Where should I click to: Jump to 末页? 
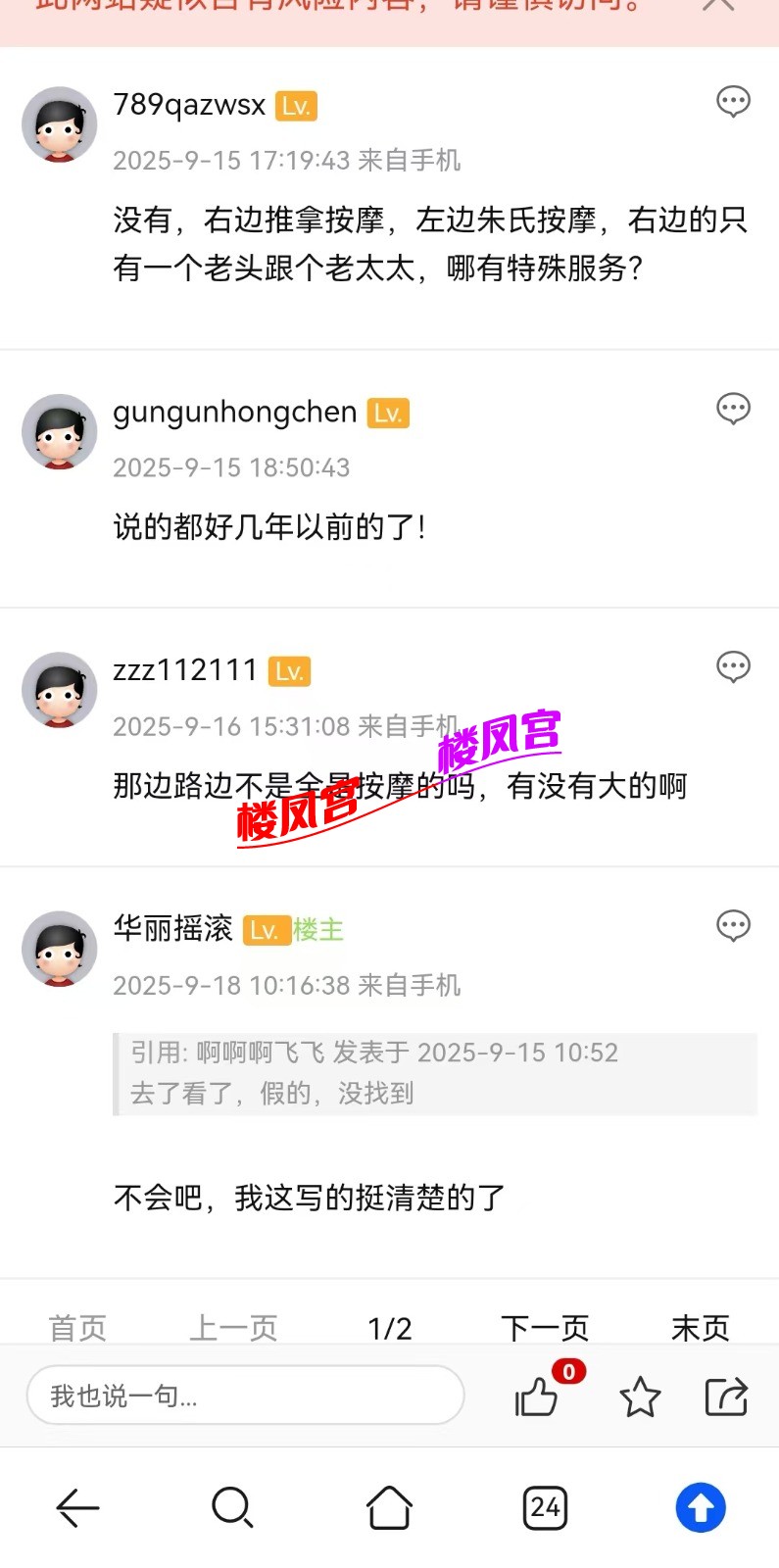pos(700,1328)
